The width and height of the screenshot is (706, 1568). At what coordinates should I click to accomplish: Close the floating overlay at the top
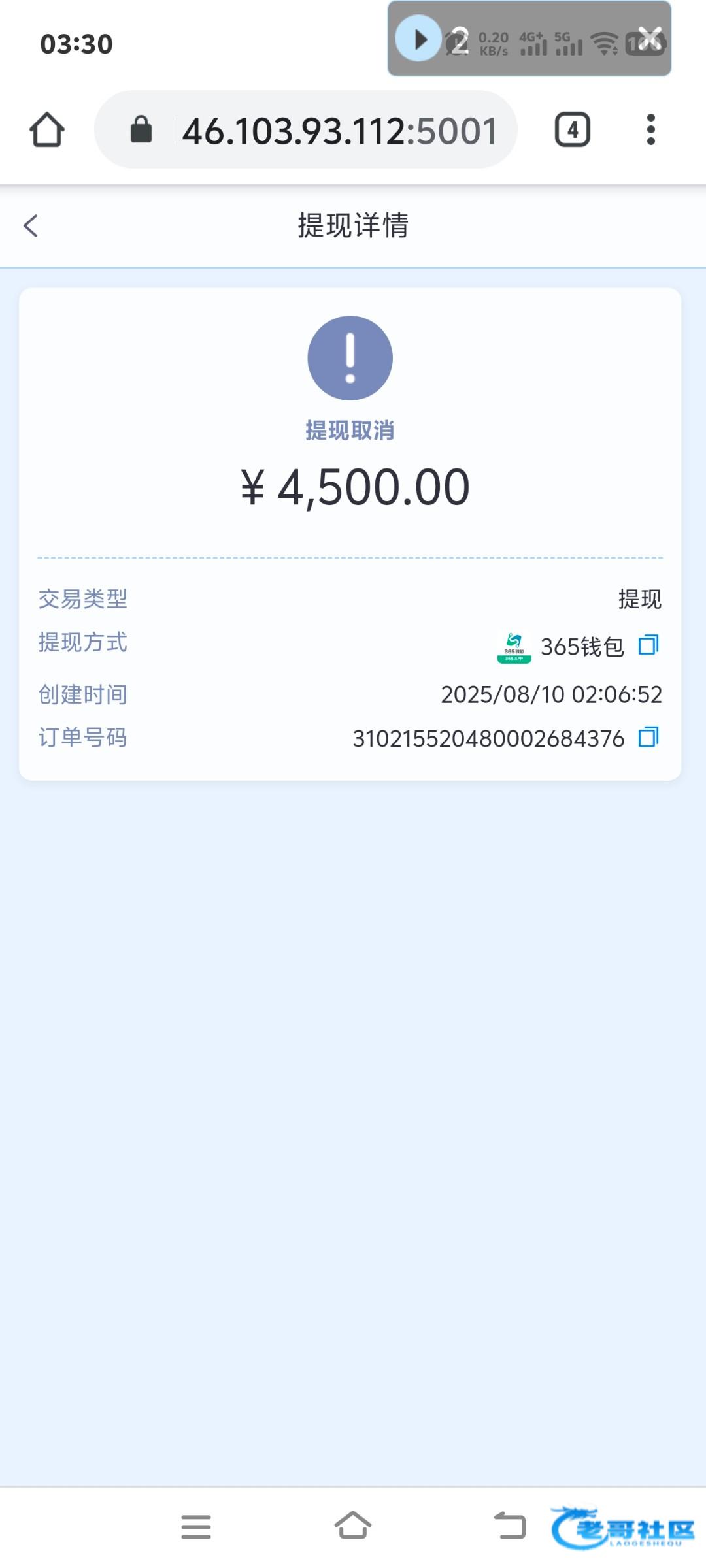tap(650, 39)
